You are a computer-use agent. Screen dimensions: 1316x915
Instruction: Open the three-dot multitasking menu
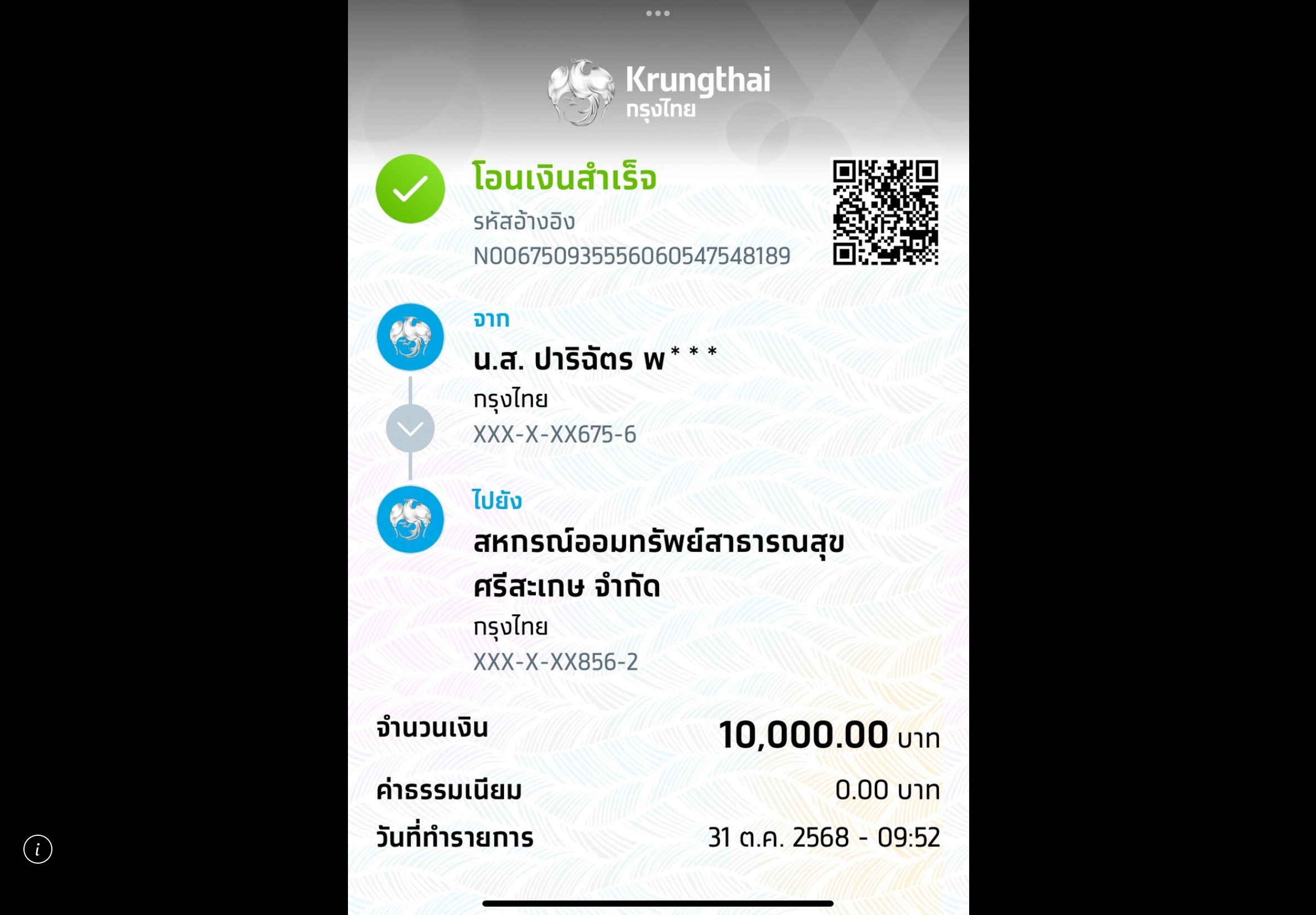click(657, 13)
